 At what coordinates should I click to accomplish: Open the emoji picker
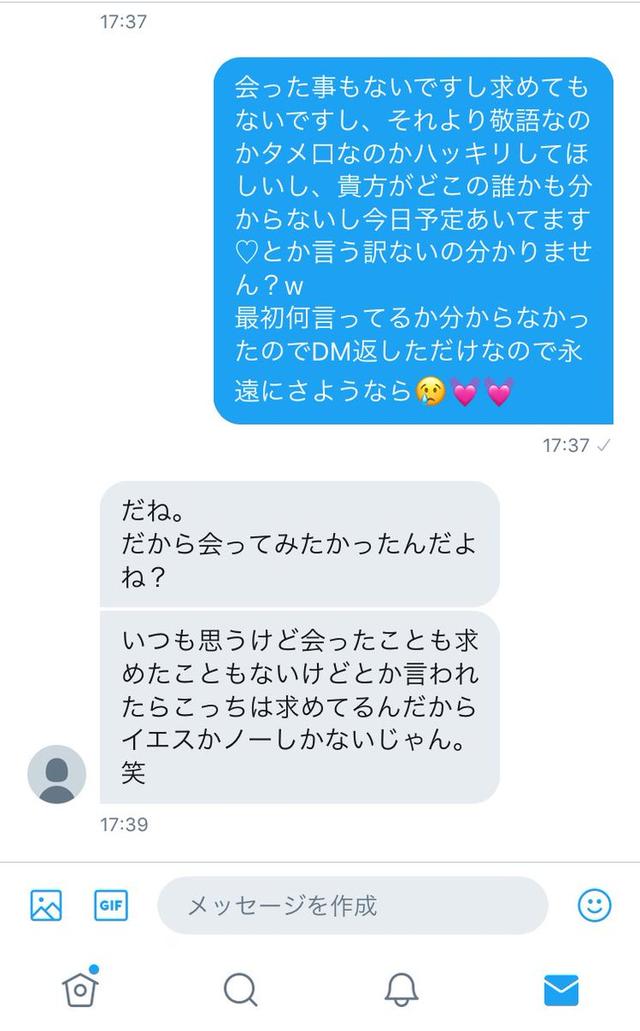tap(594, 906)
